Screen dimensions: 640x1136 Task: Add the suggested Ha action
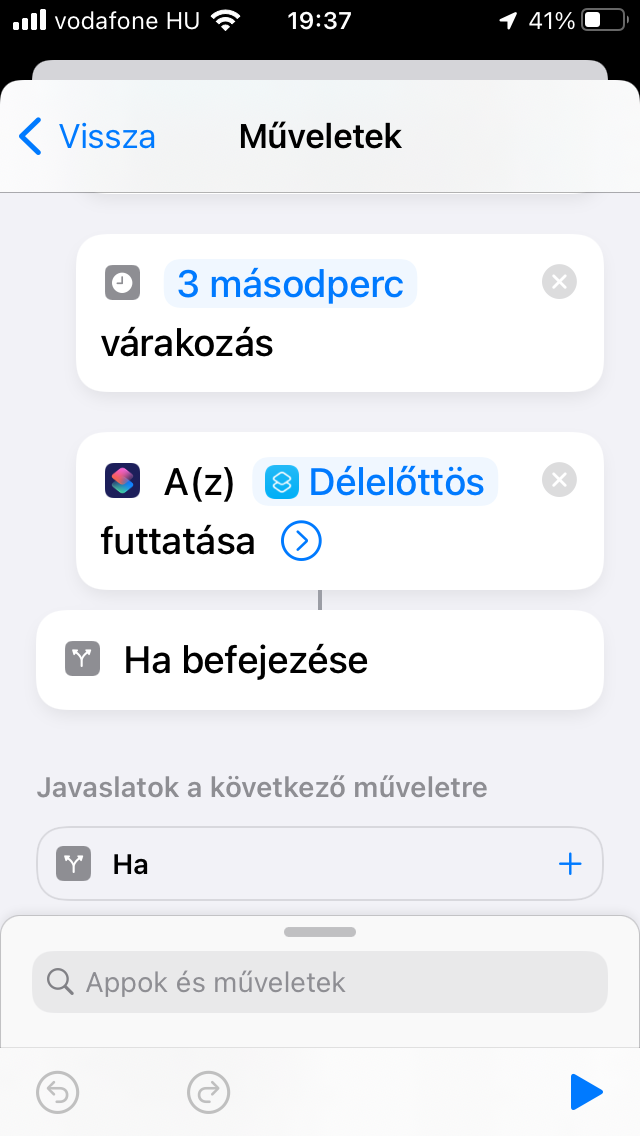[x=570, y=864]
